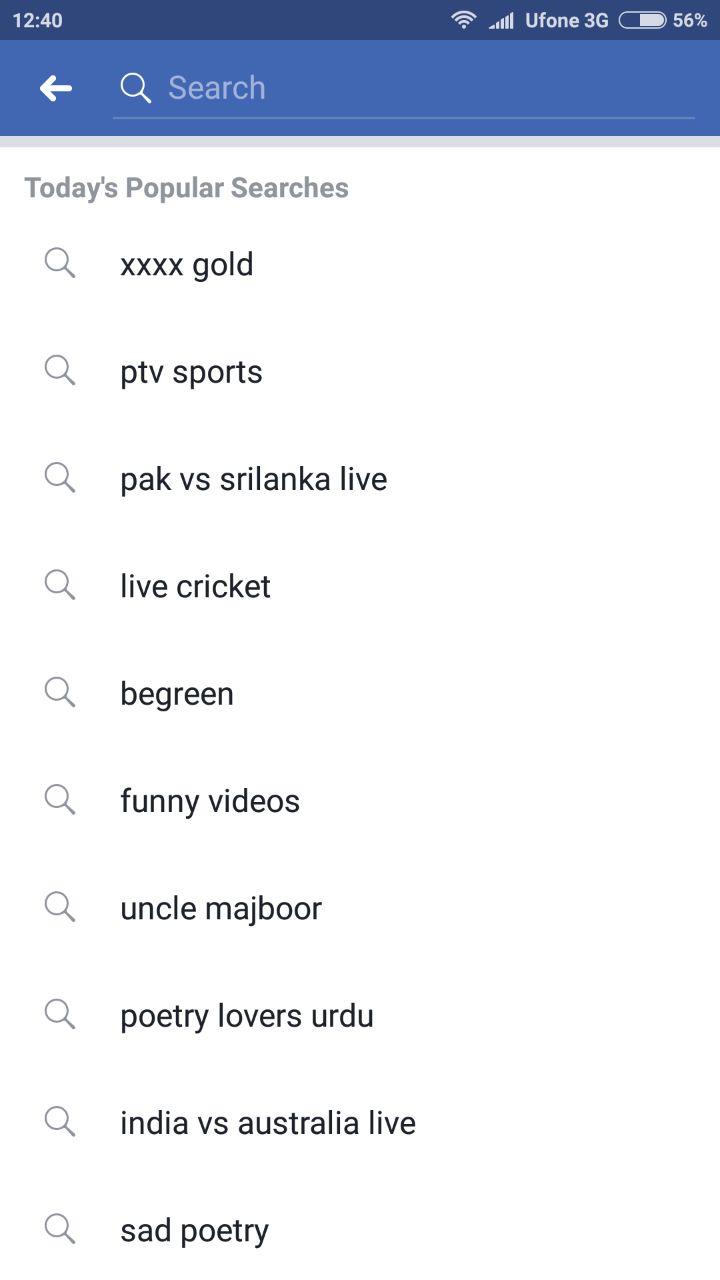
Task: Select the 'uncle majboor' suggestion
Action: point(360,908)
